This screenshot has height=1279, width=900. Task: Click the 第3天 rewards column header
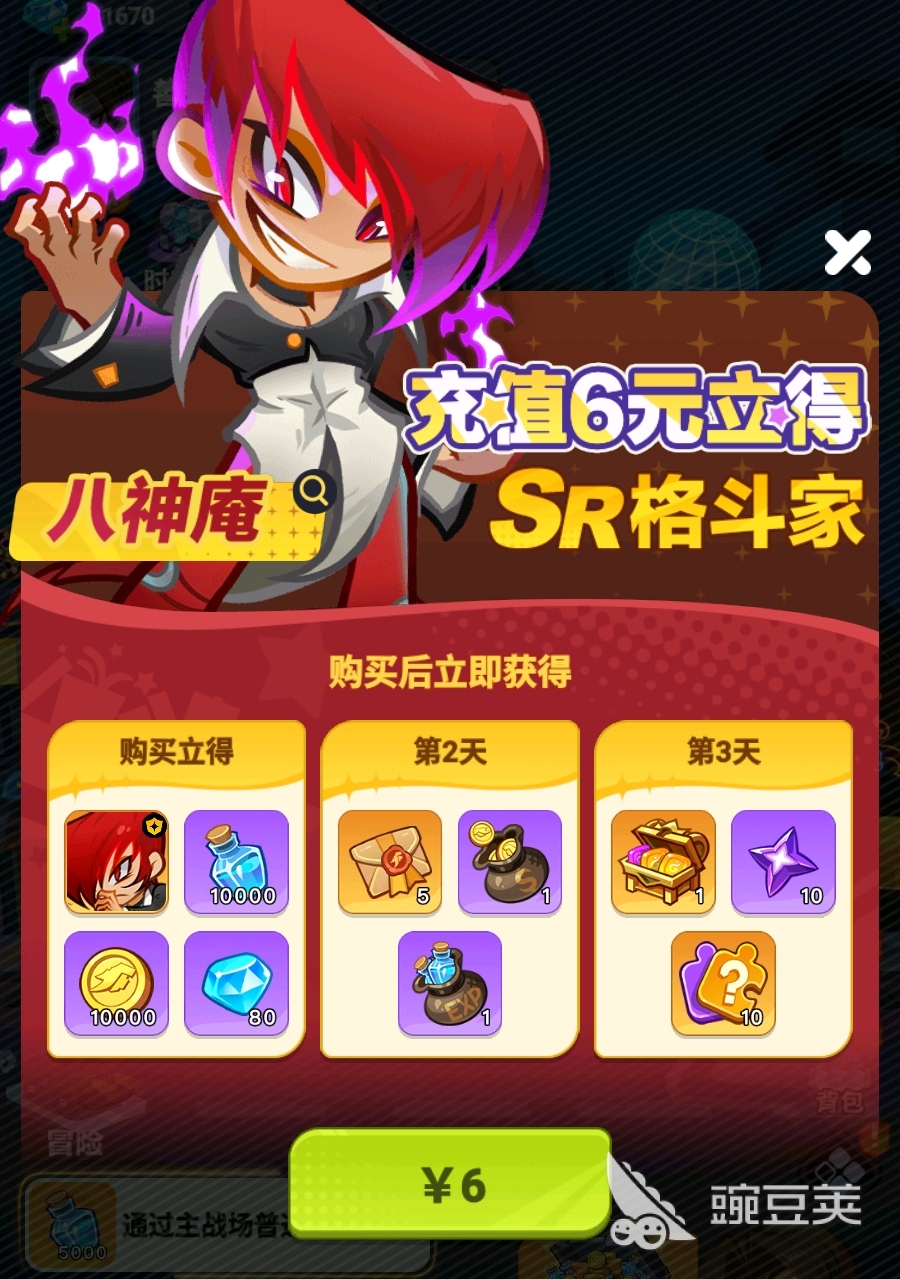coord(722,754)
